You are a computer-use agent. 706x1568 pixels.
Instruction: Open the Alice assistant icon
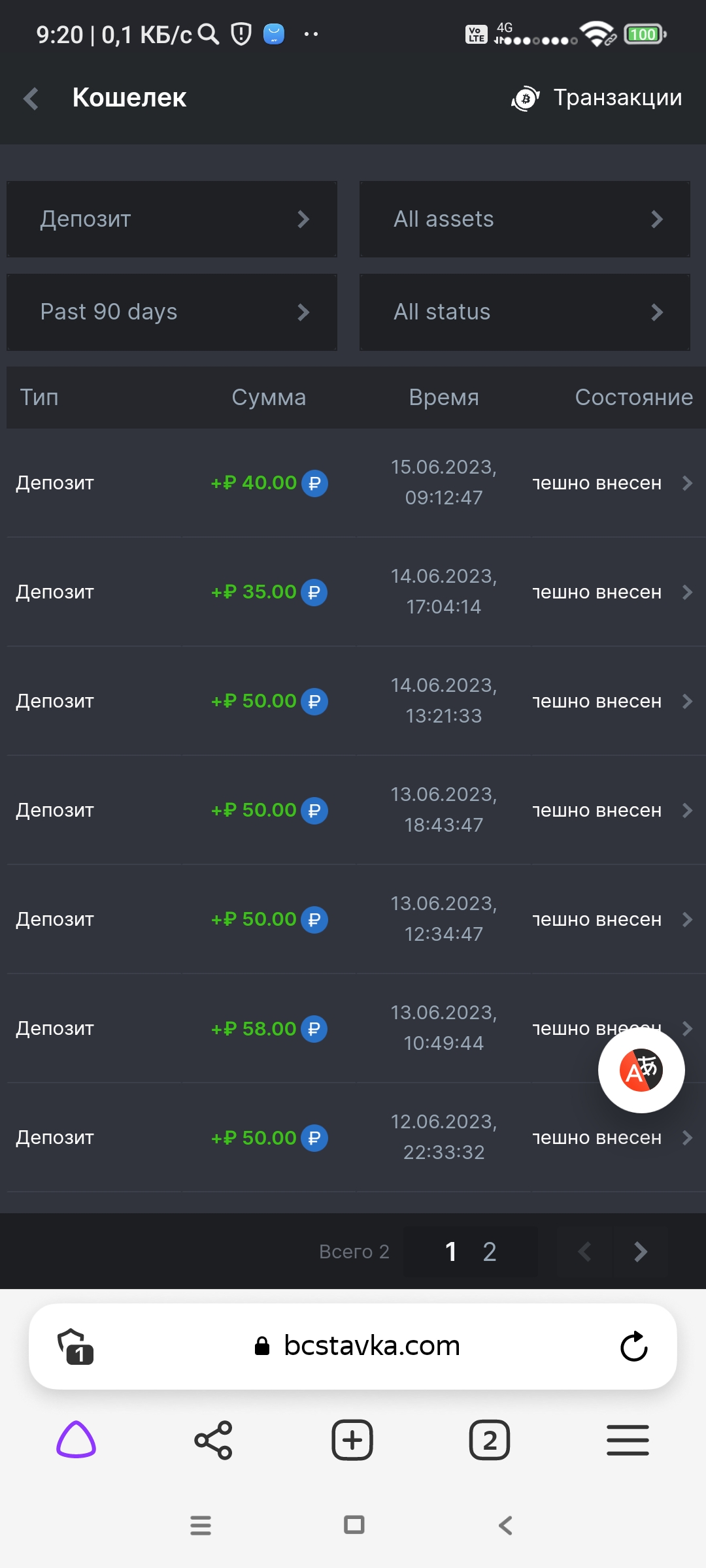coord(76,1440)
